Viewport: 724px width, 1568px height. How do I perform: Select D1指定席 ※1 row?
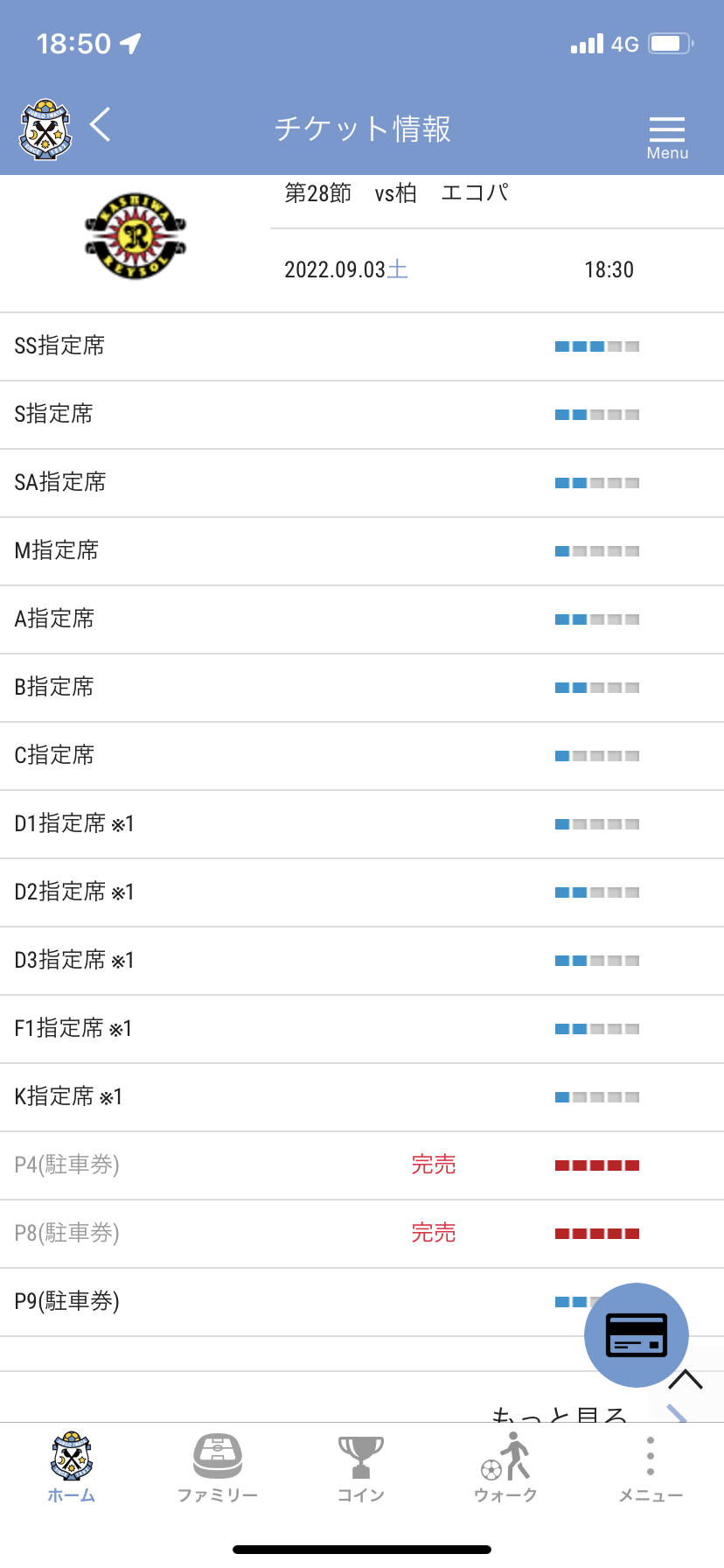coord(362,824)
